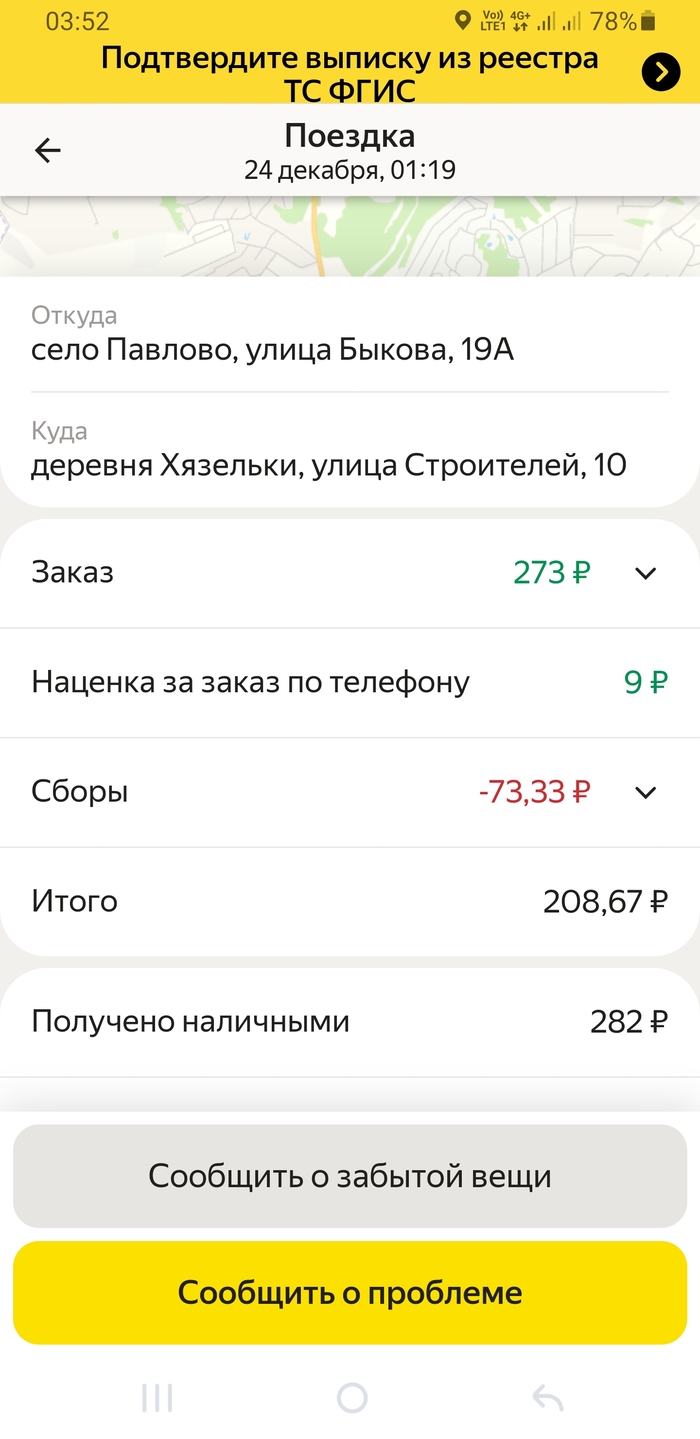700x1439 pixels.
Task: Tap Сообщить о забытой вещи button
Action: (350, 1176)
